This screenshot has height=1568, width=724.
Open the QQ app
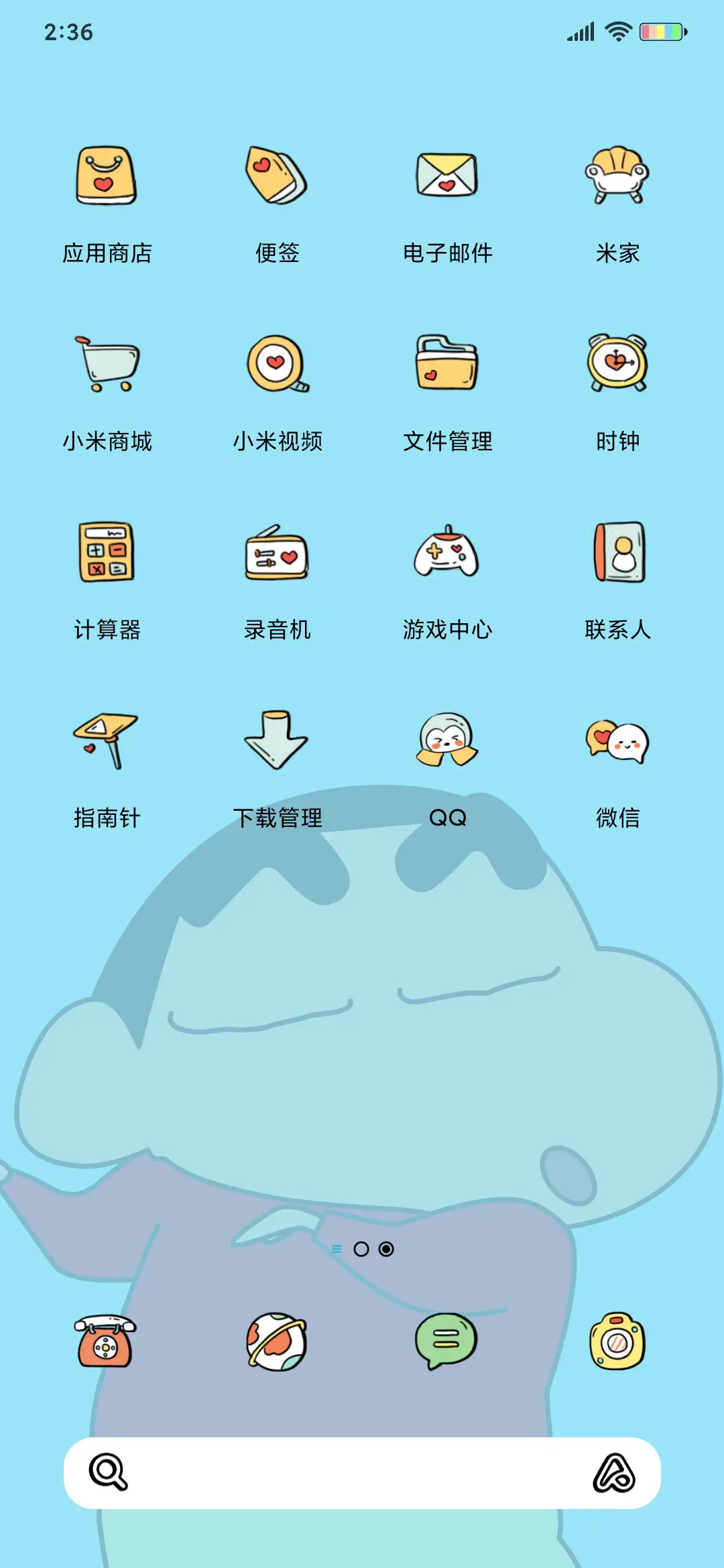click(x=446, y=744)
